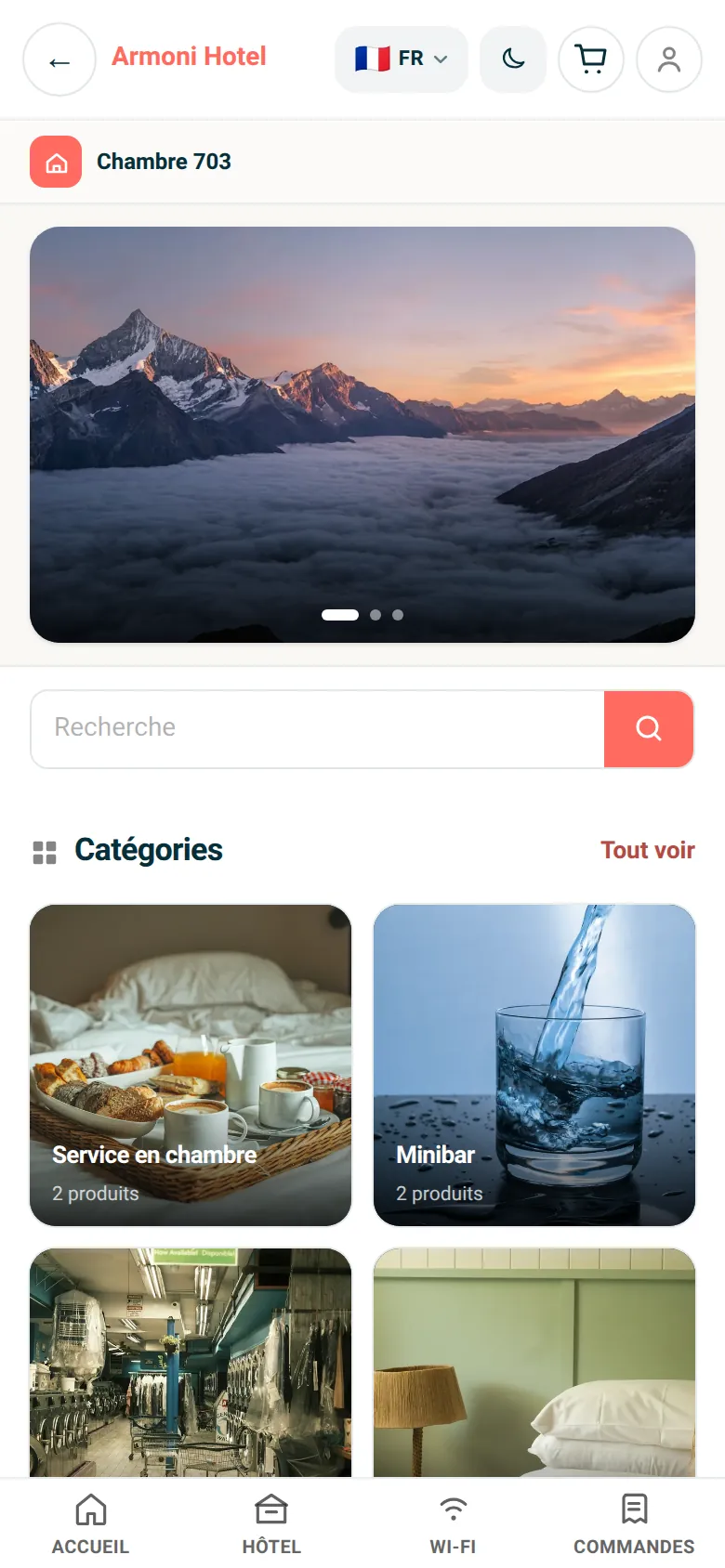Open the FR language dropdown
725x1568 pixels.
point(402,59)
